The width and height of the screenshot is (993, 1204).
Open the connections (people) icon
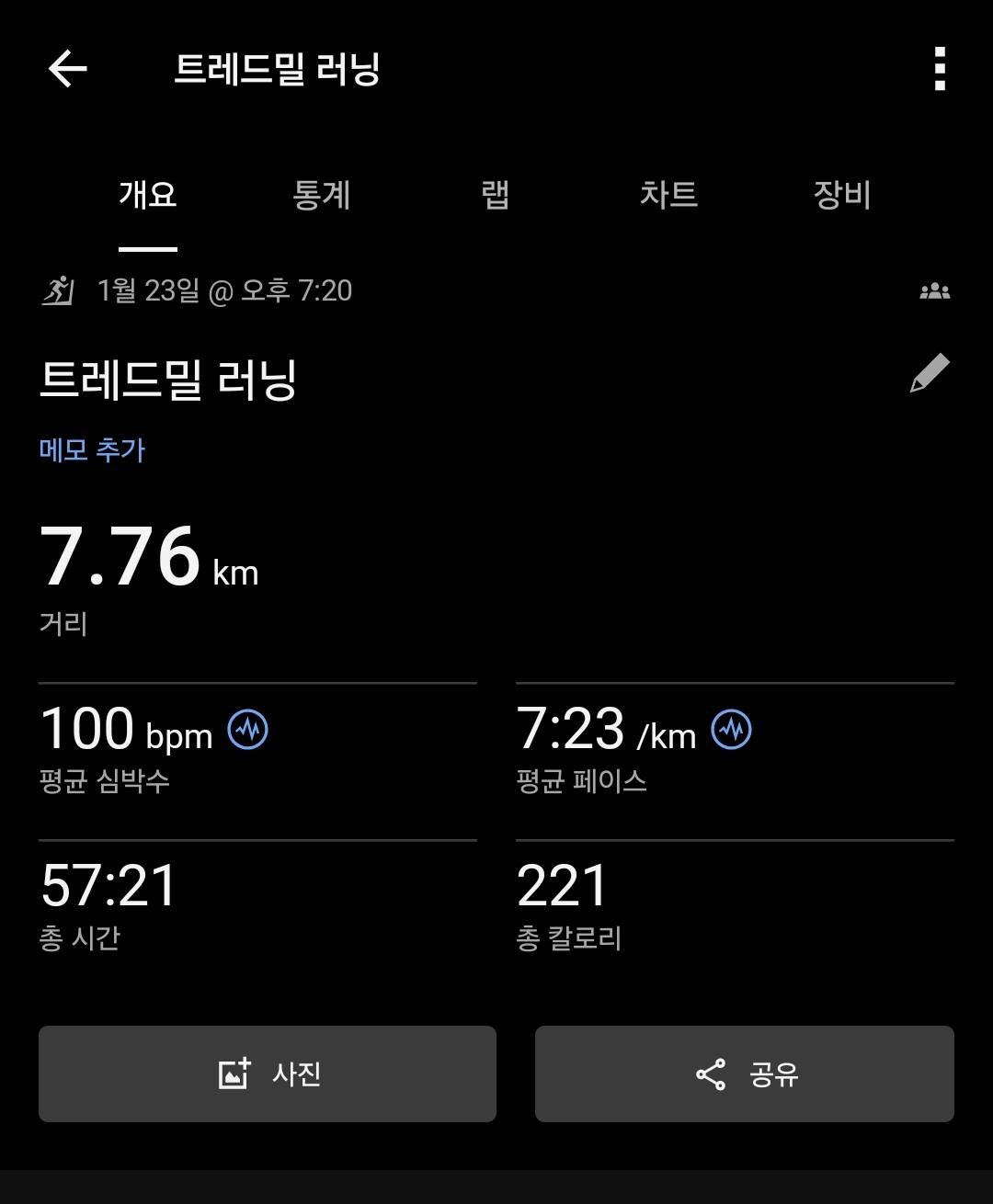tap(936, 290)
